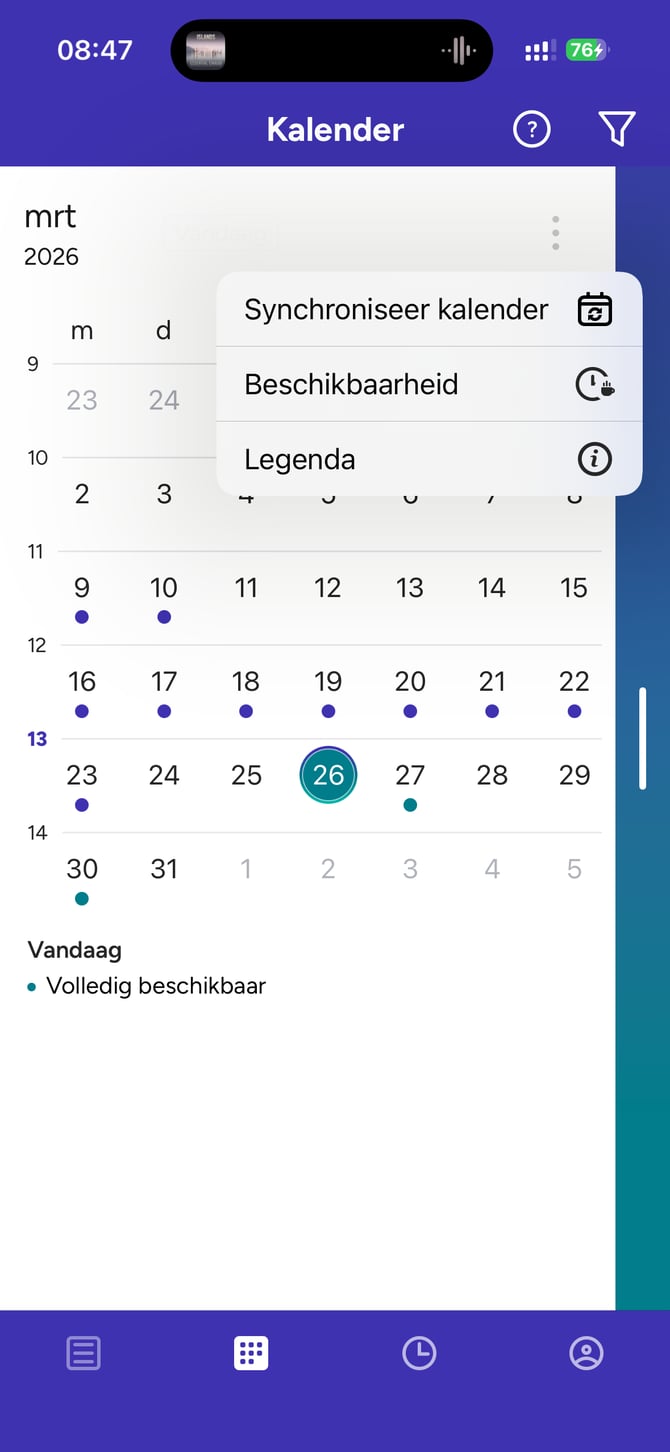
Task: Open the calendar filter
Action: point(617,129)
